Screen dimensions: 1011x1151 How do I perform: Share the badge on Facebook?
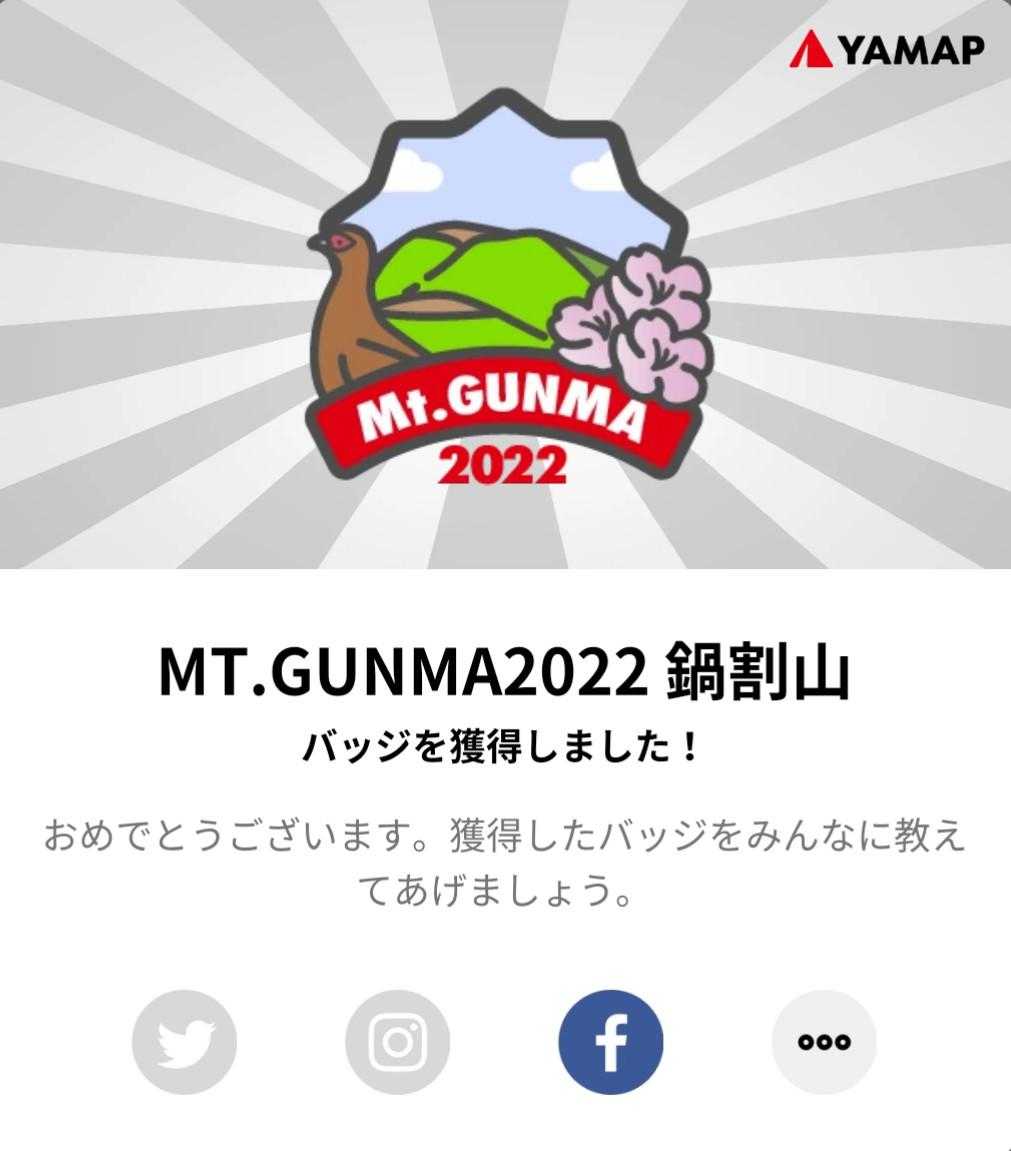pyautogui.click(x=611, y=1042)
